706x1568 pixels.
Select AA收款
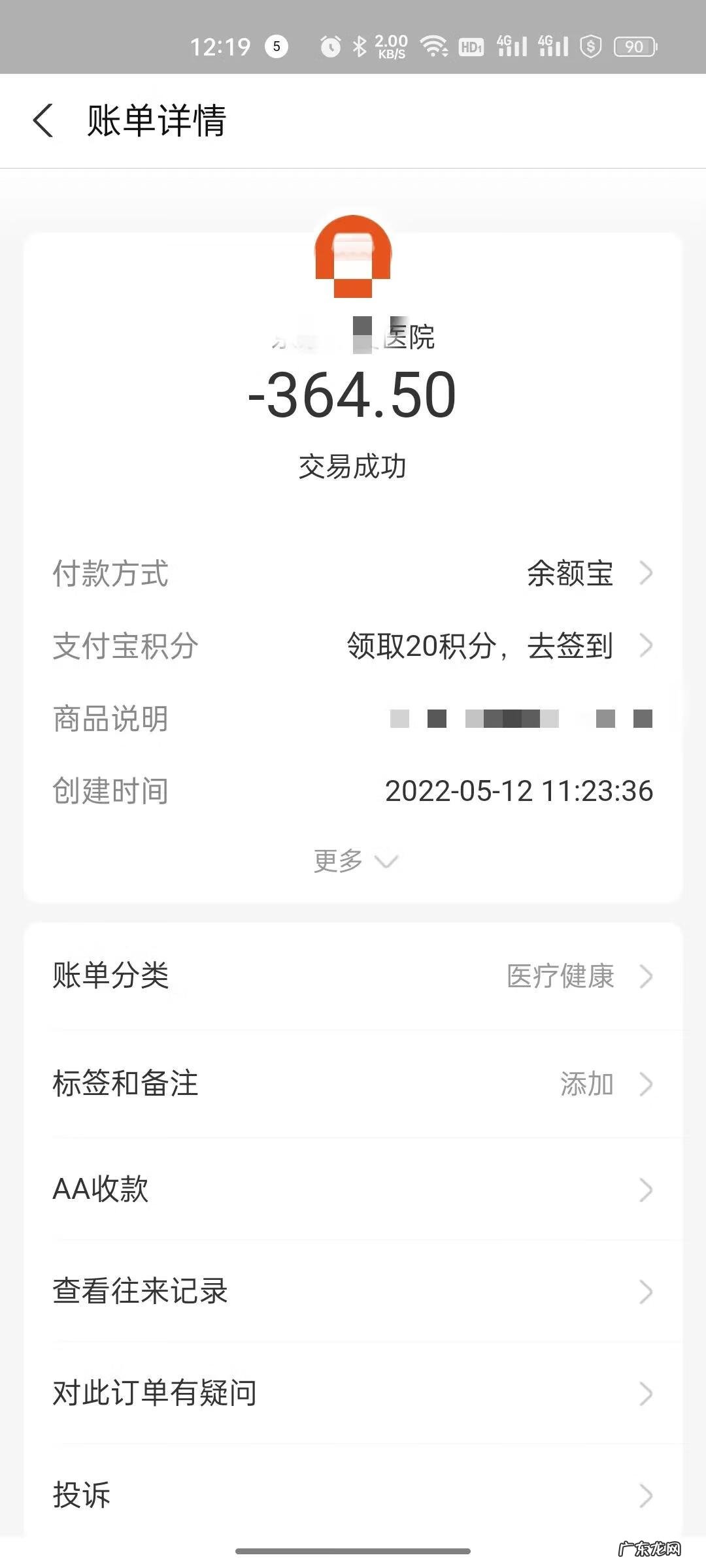click(353, 1189)
